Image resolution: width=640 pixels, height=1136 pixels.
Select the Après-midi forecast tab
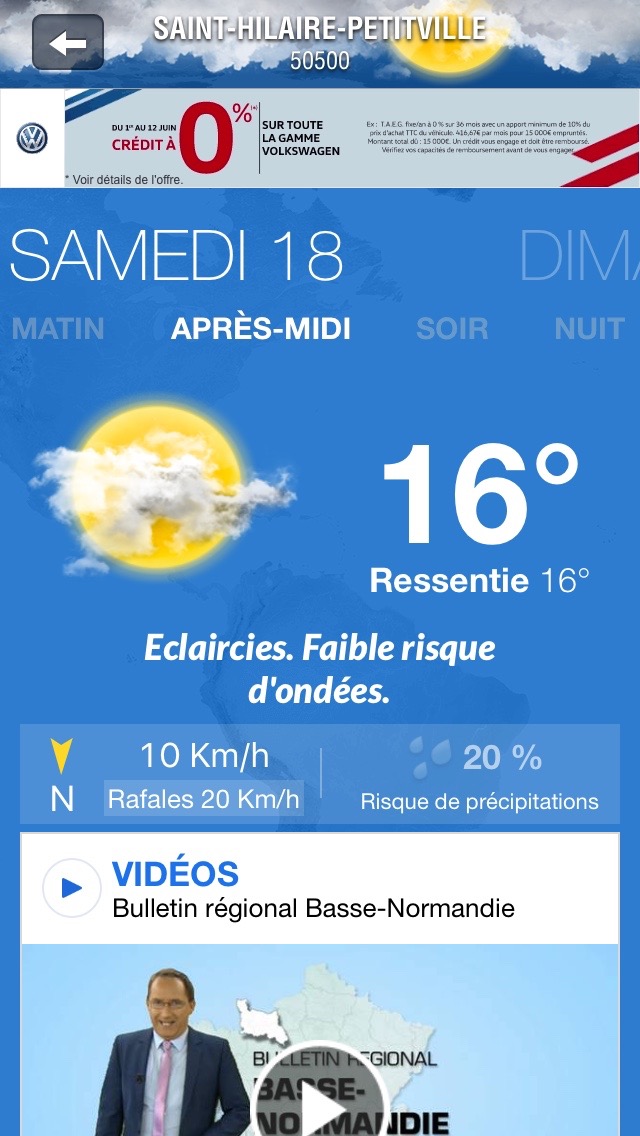tap(261, 328)
